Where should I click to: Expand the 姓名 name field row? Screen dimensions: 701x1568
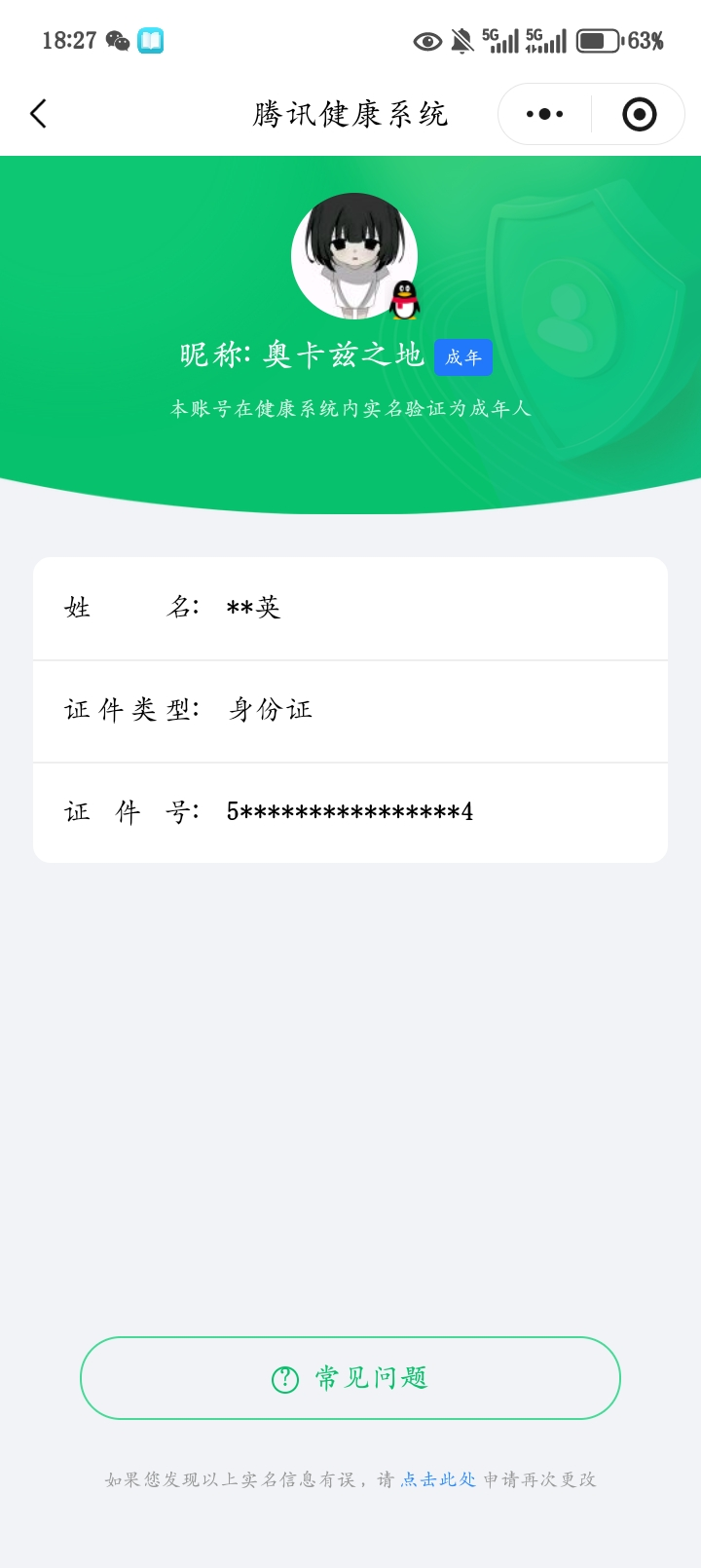pos(350,607)
